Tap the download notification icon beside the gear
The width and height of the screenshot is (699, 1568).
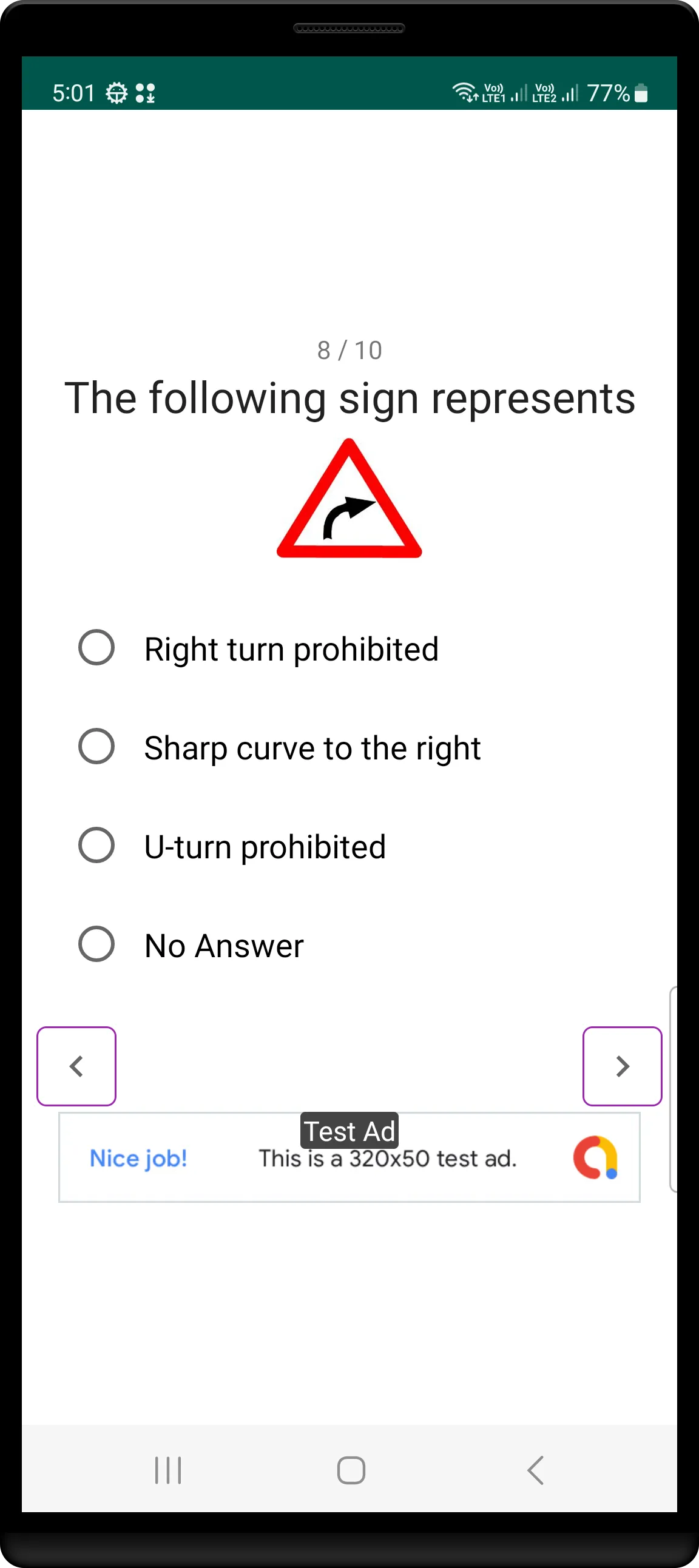(x=146, y=93)
